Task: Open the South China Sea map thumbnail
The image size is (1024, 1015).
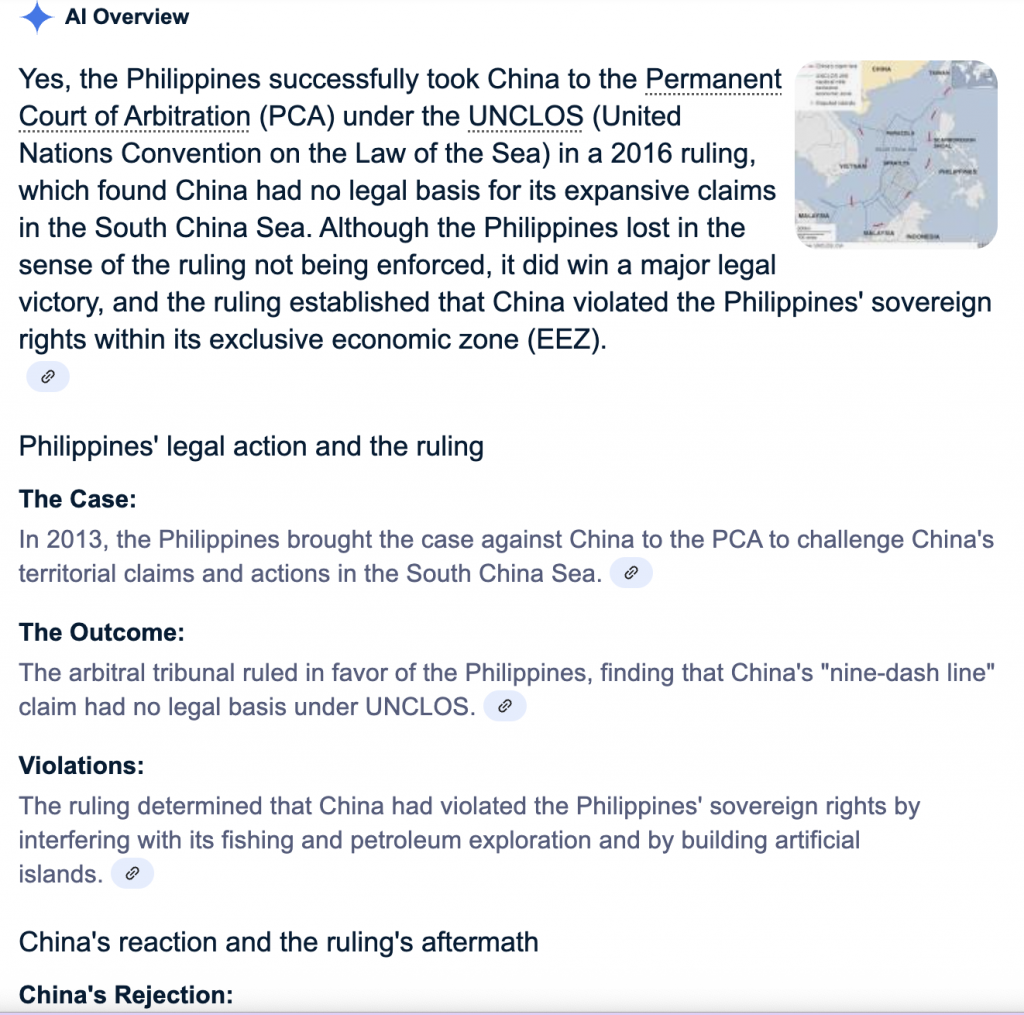Action: pos(895,153)
